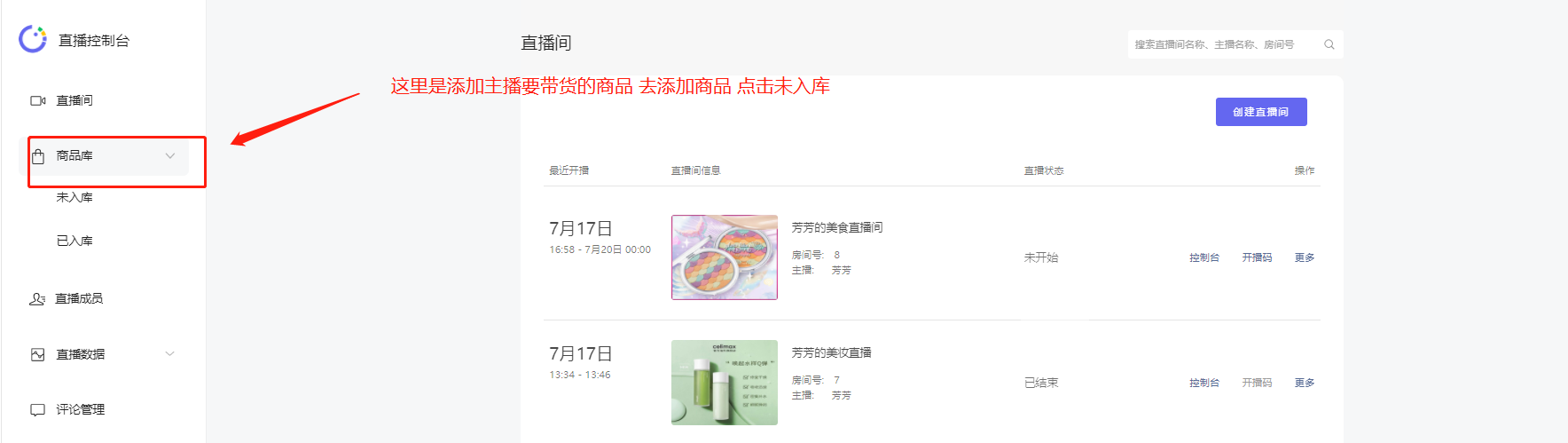Select 已入库 under 商品库
This screenshot has height=443, width=1568.
74,241
